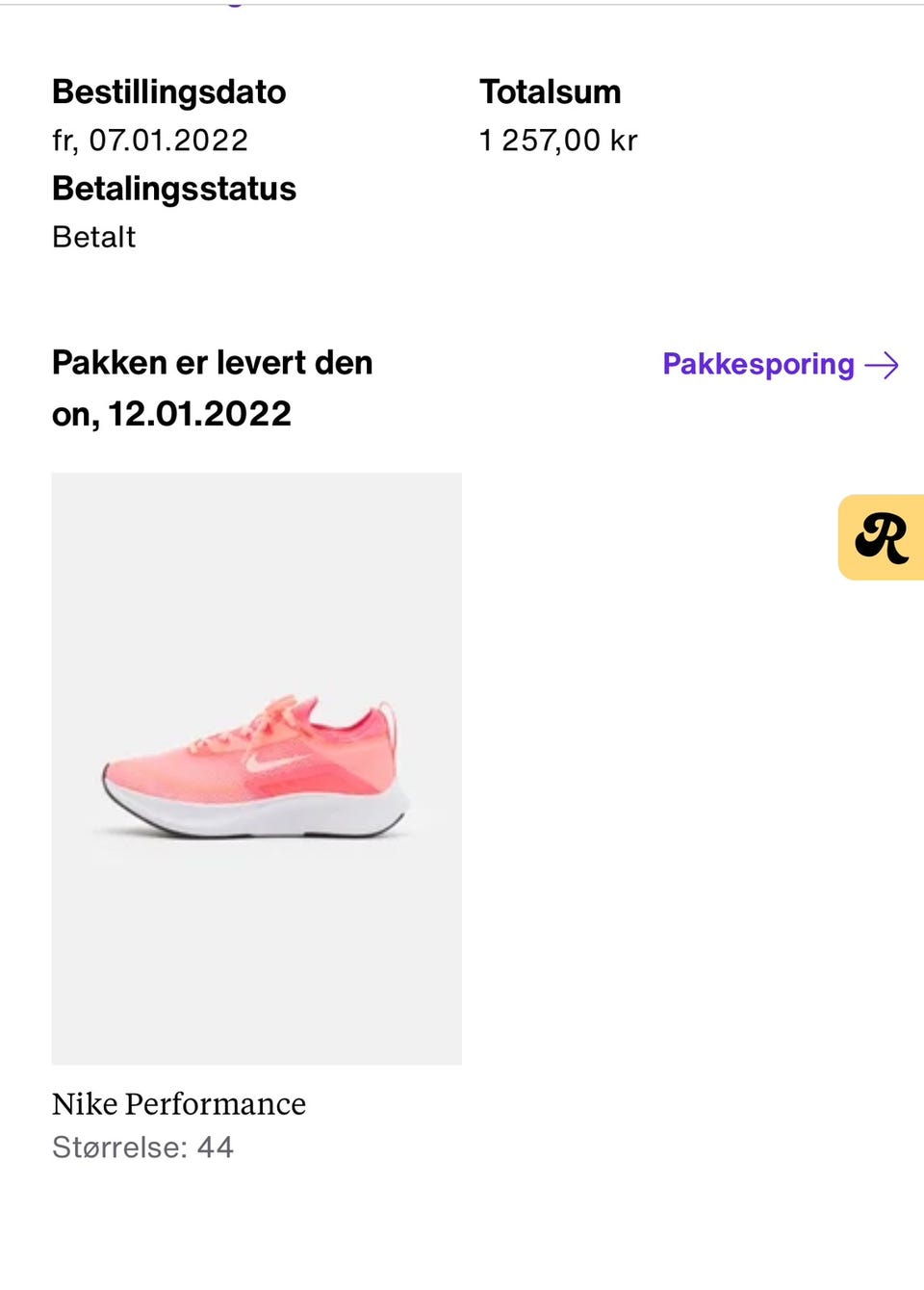Click the delivery notice Pakken er levert den

213,363
